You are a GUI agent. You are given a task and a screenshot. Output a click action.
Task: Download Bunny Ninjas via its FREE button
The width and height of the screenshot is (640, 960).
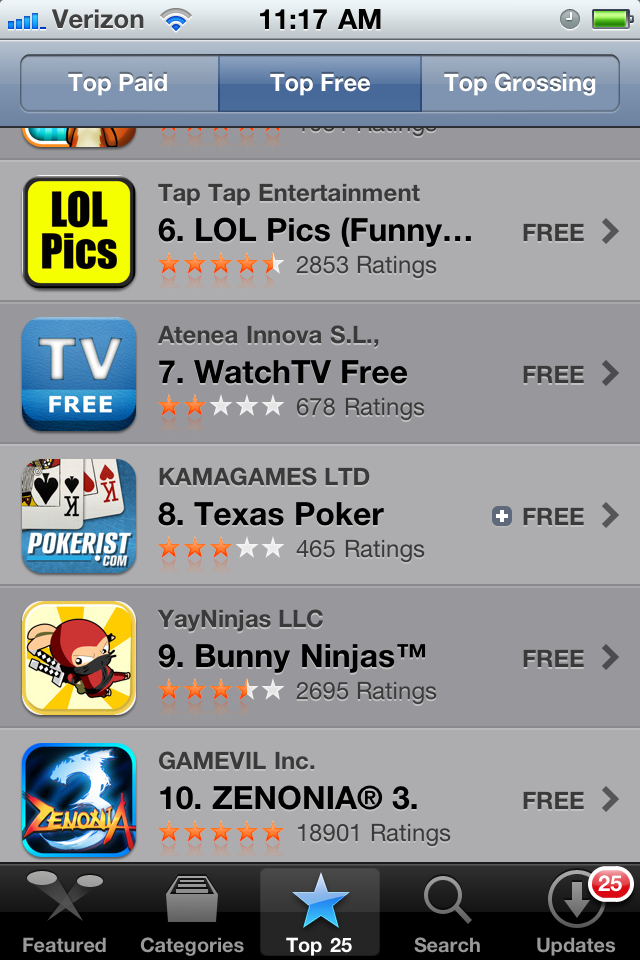click(553, 659)
